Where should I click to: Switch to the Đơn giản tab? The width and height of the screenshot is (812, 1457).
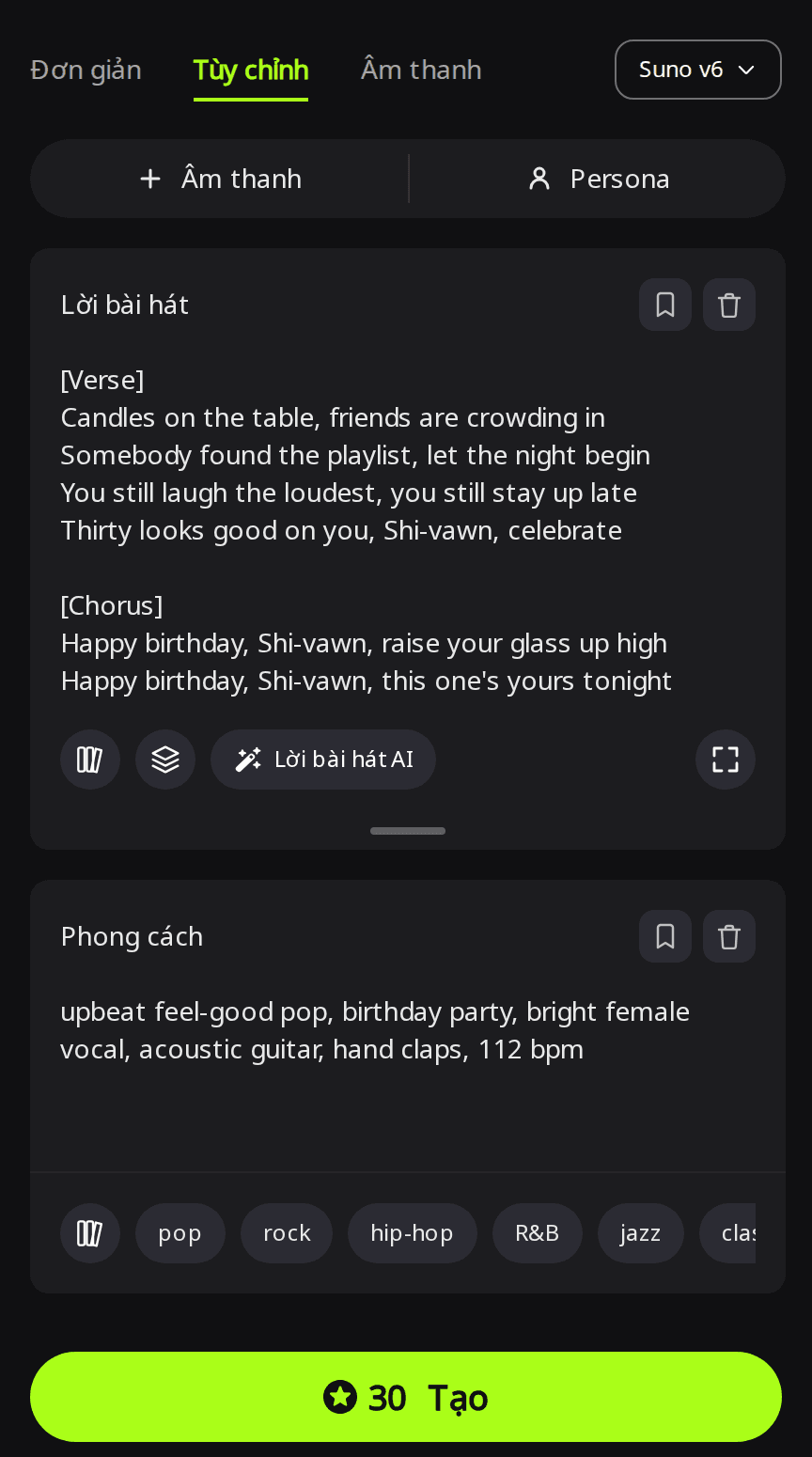tap(86, 70)
